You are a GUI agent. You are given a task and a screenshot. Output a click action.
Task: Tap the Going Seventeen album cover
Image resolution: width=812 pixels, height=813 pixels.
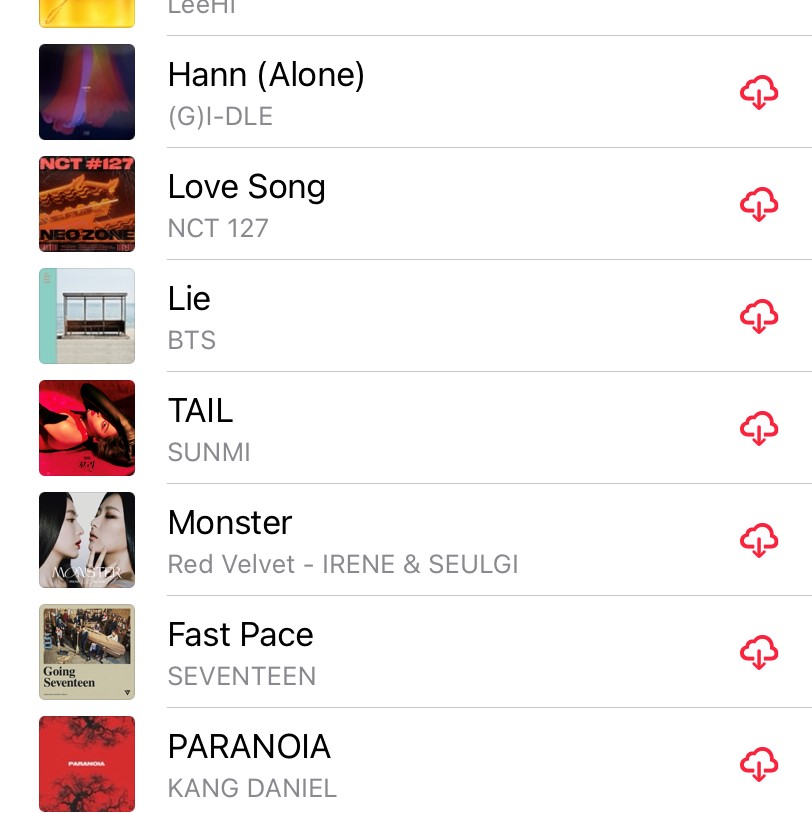pyautogui.click(x=87, y=652)
